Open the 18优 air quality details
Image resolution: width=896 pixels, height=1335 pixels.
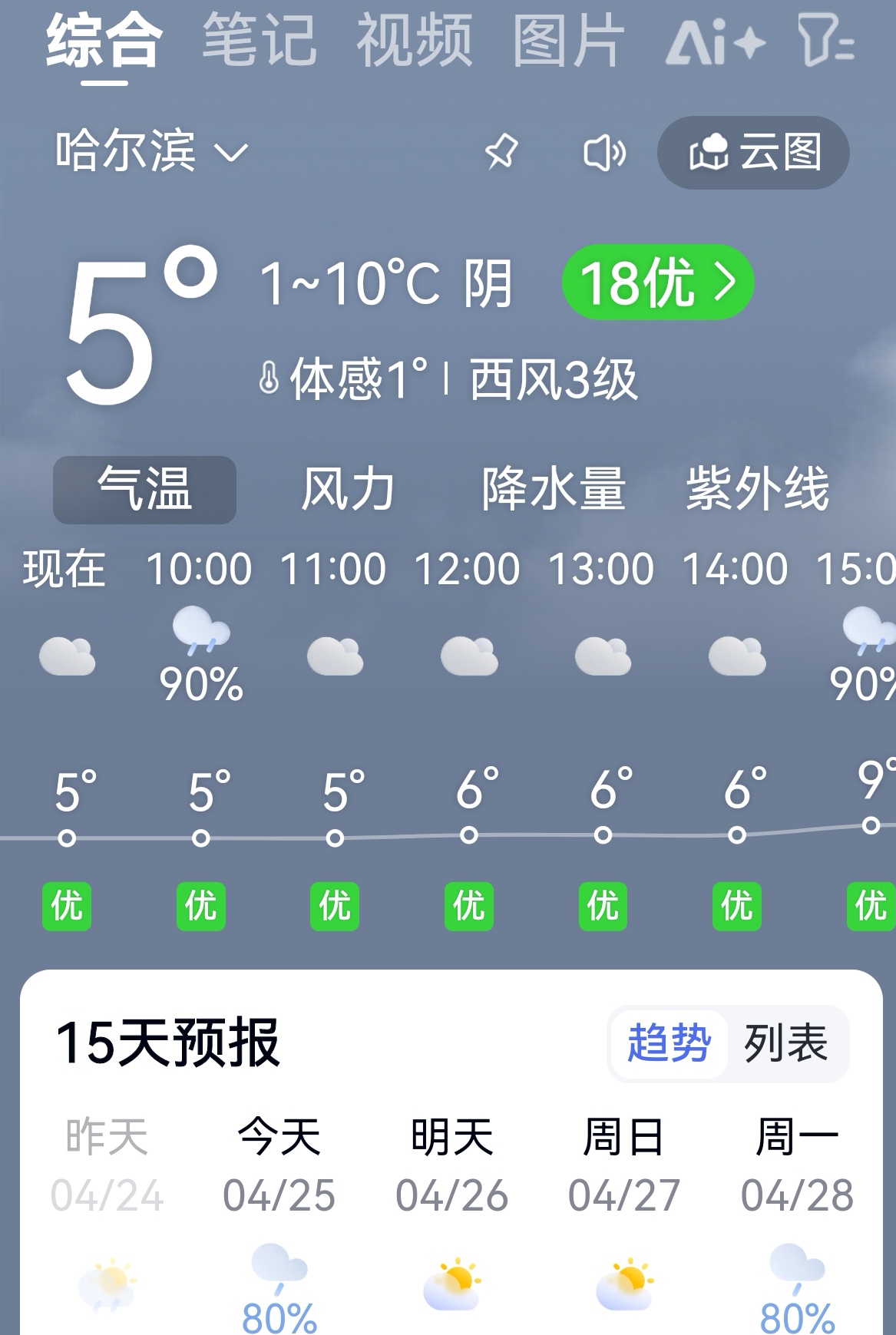658,282
